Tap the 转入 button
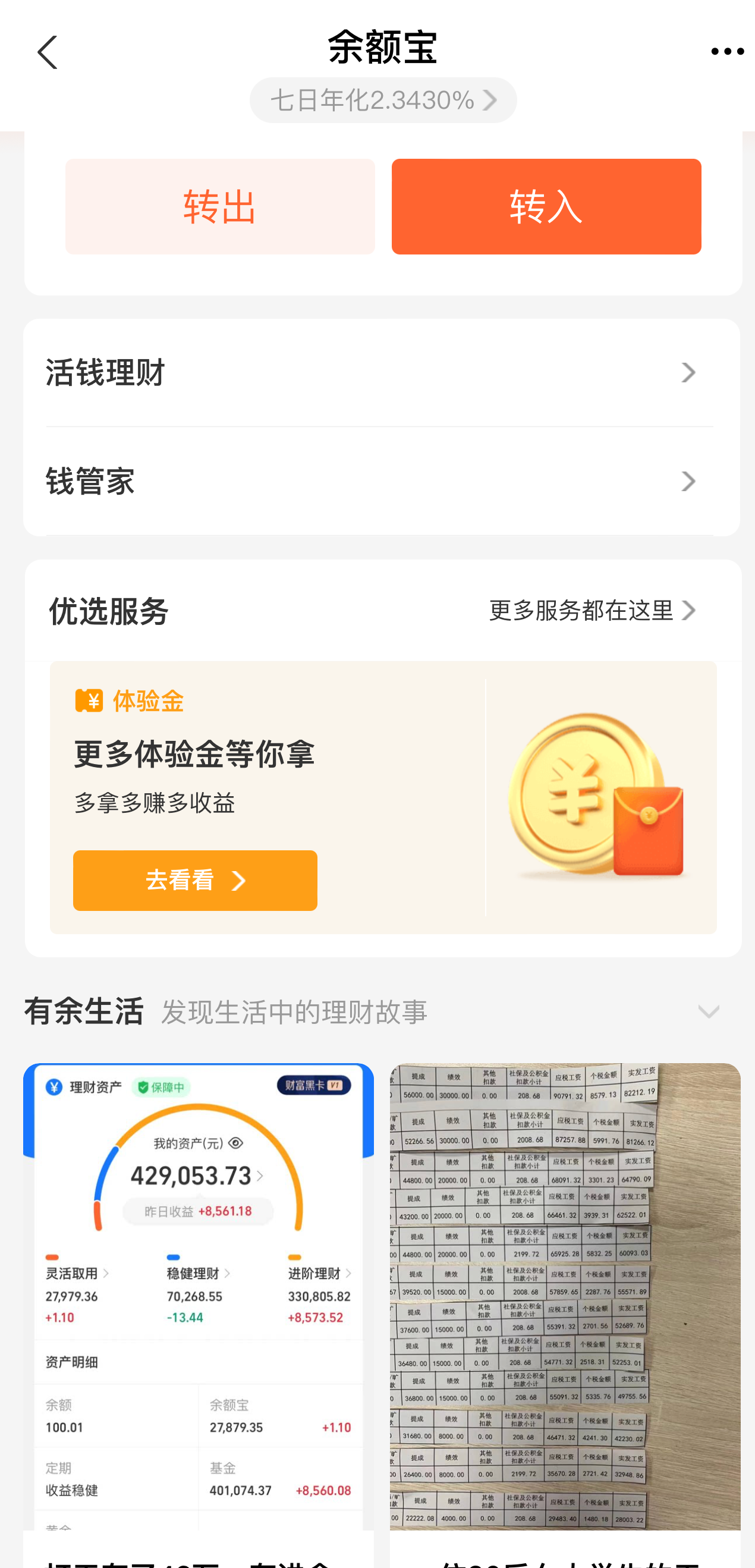The height and width of the screenshot is (1568, 755). [x=546, y=207]
